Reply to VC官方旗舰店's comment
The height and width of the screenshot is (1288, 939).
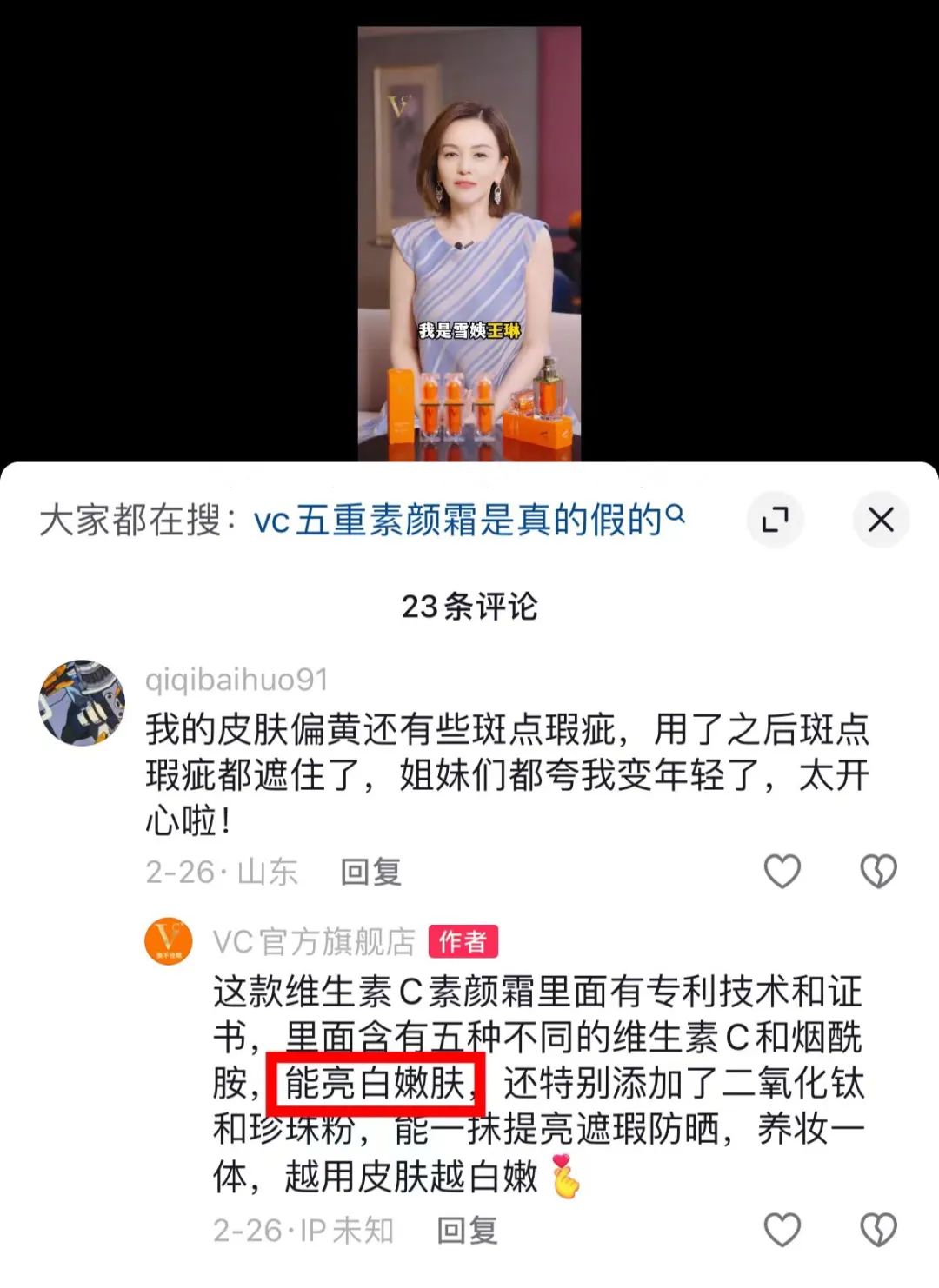coord(467,1230)
